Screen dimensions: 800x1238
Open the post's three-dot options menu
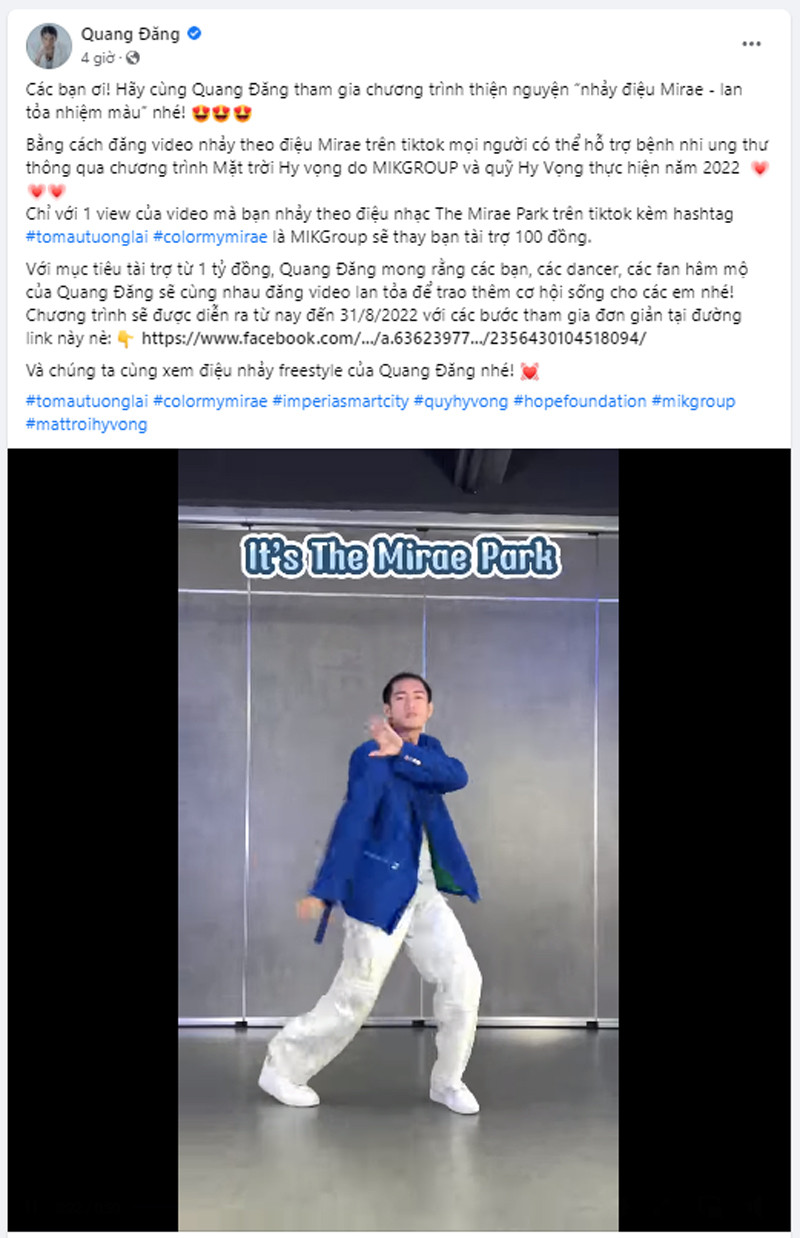point(751,44)
